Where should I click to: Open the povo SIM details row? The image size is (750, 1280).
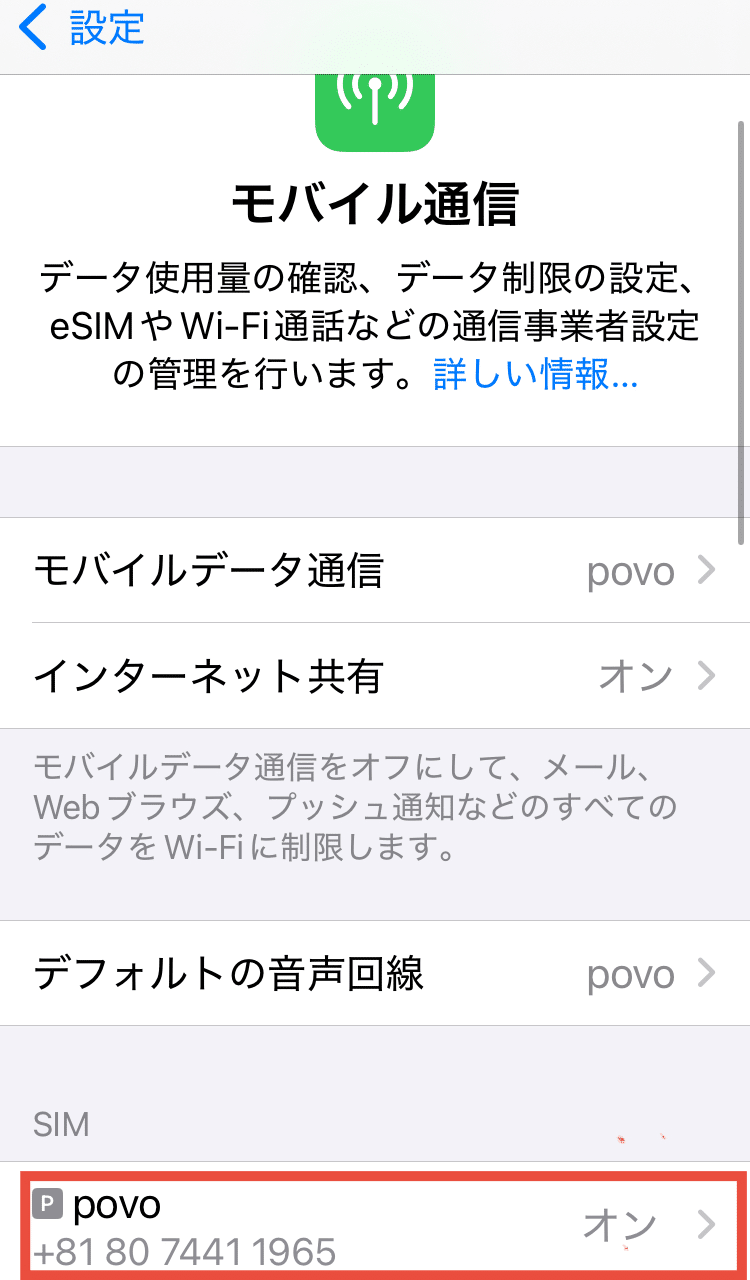(x=375, y=1225)
